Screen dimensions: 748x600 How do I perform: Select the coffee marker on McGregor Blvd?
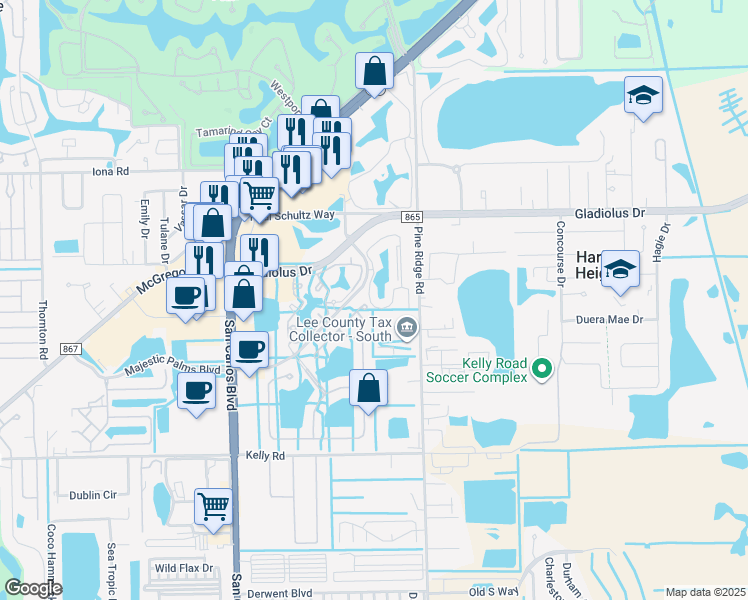[186, 296]
